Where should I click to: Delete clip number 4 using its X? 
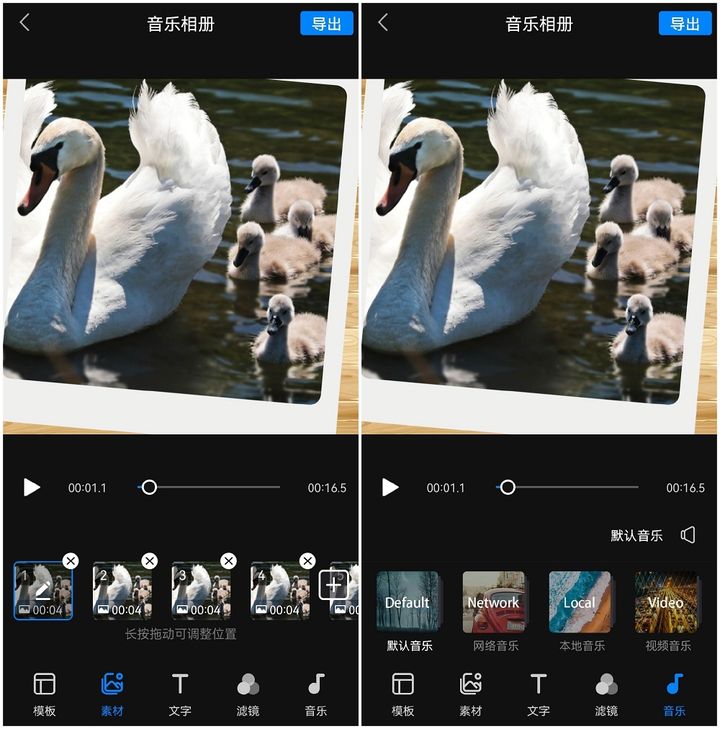307,561
